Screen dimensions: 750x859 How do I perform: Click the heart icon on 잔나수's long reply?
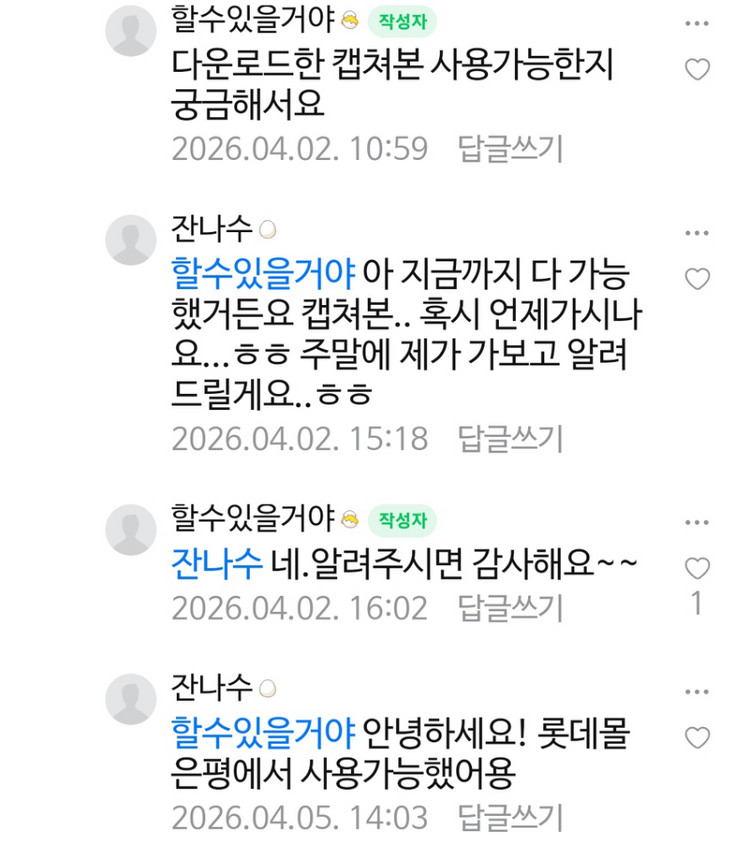(x=697, y=277)
